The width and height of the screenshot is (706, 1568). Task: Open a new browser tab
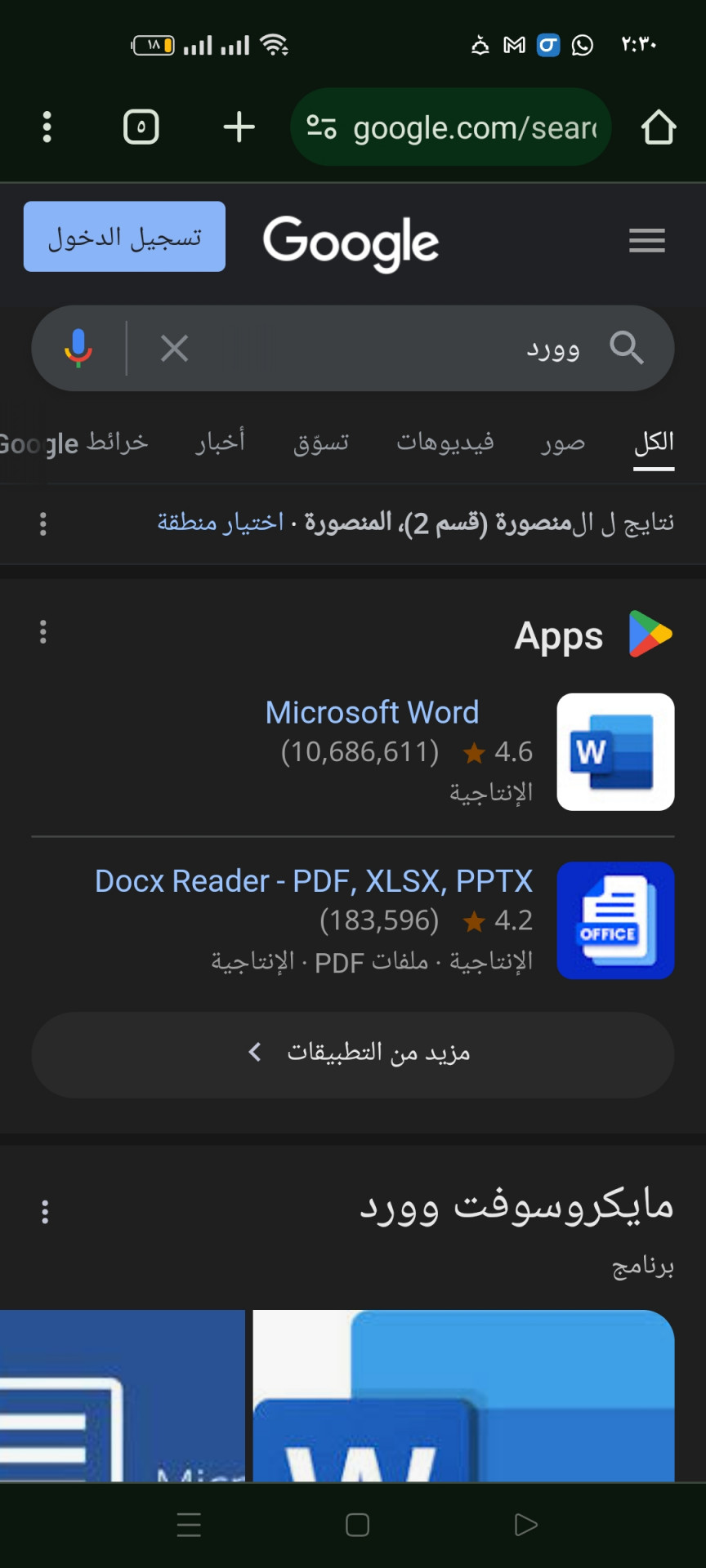click(239, 127)
